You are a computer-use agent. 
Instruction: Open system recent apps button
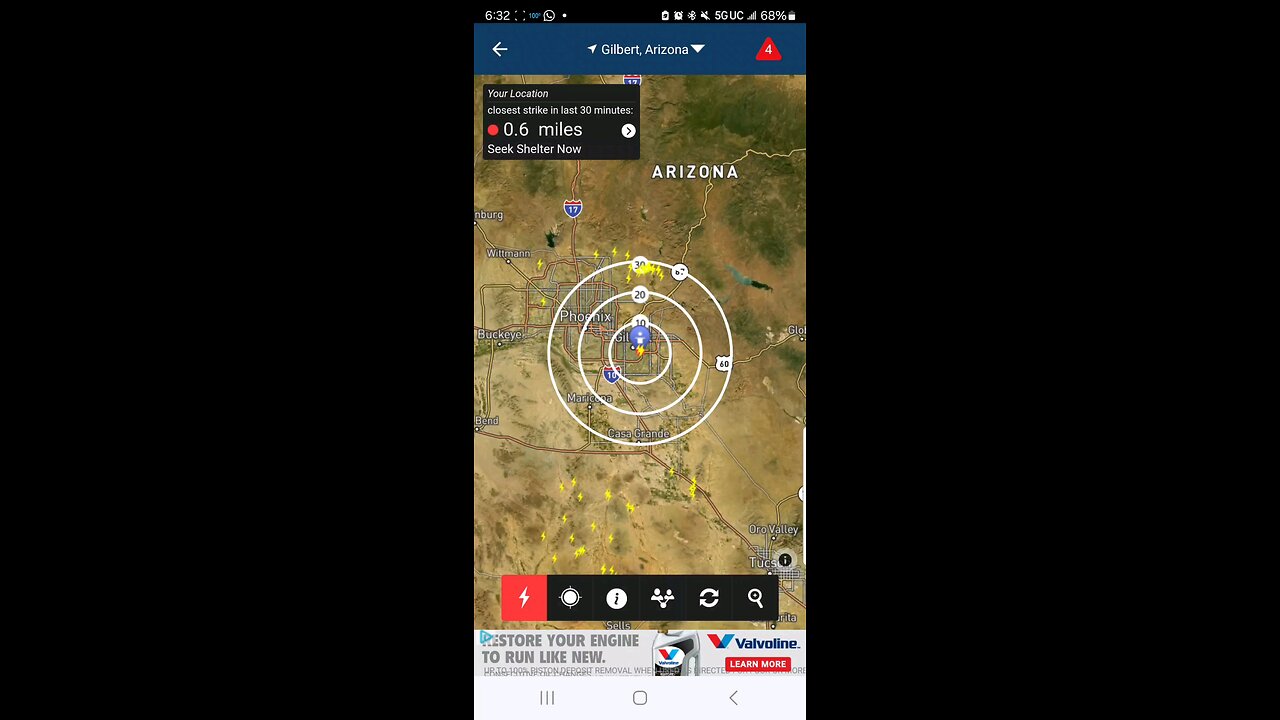547,698
